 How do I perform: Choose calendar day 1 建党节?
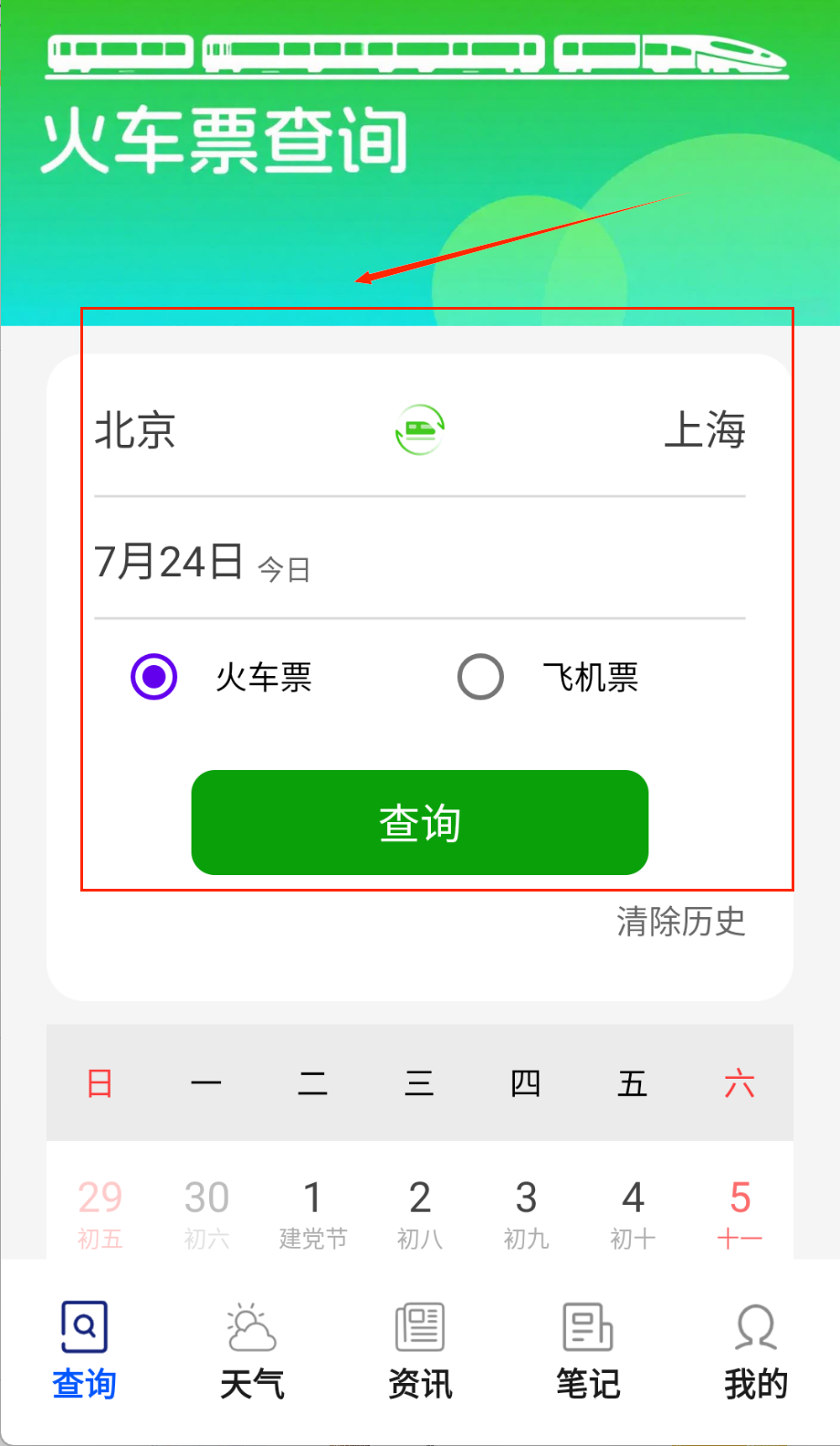[312, 1212]
